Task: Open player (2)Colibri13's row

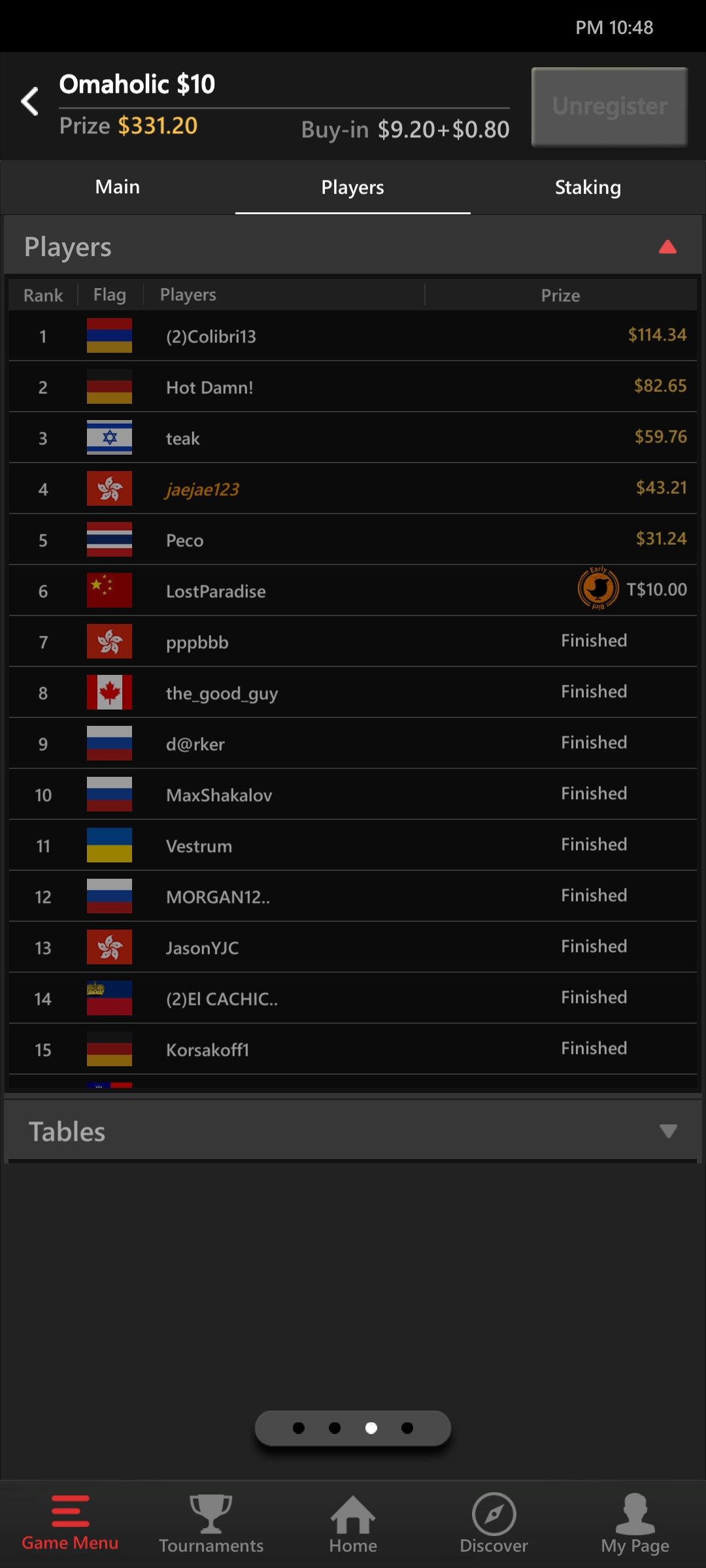Action: pos(353,336)
